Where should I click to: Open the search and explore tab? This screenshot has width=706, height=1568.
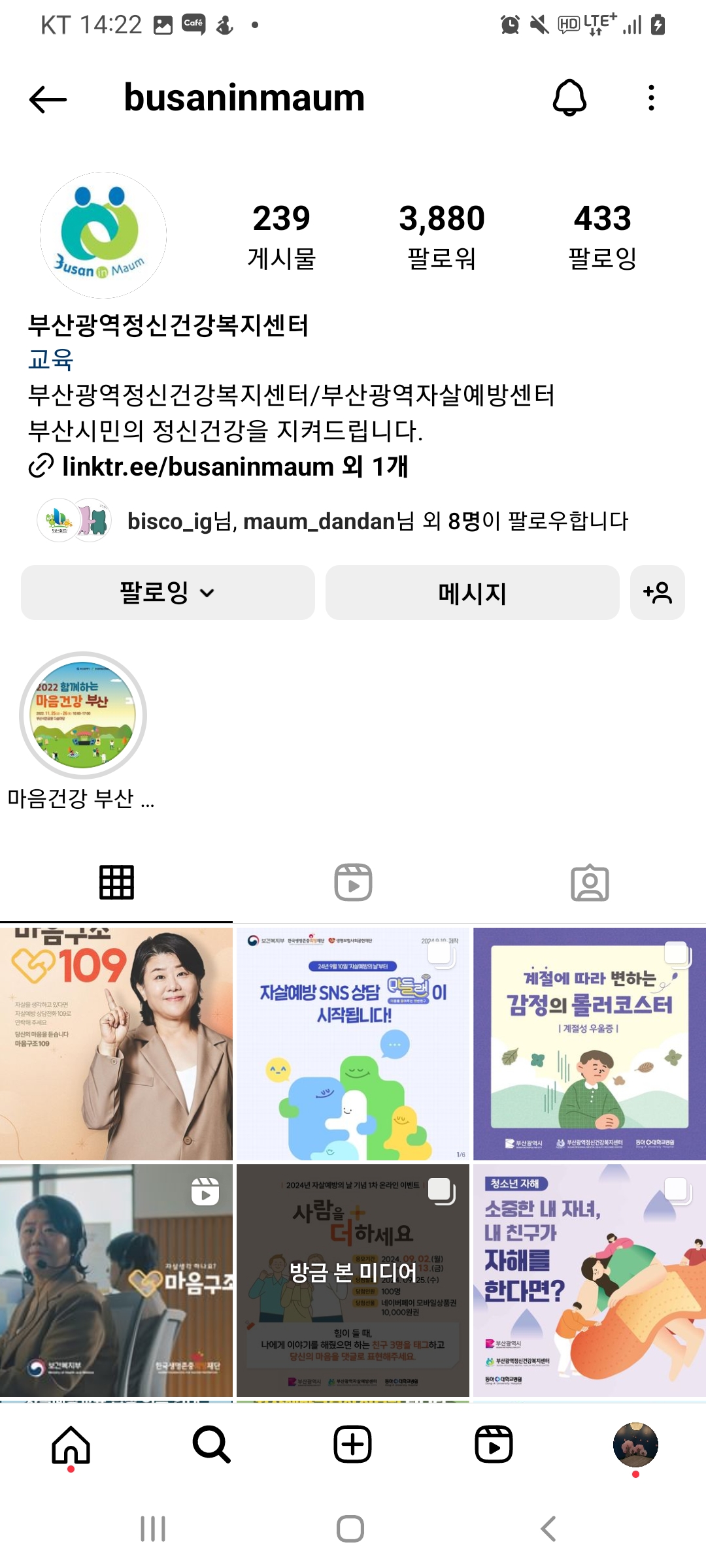point(212,1445)
